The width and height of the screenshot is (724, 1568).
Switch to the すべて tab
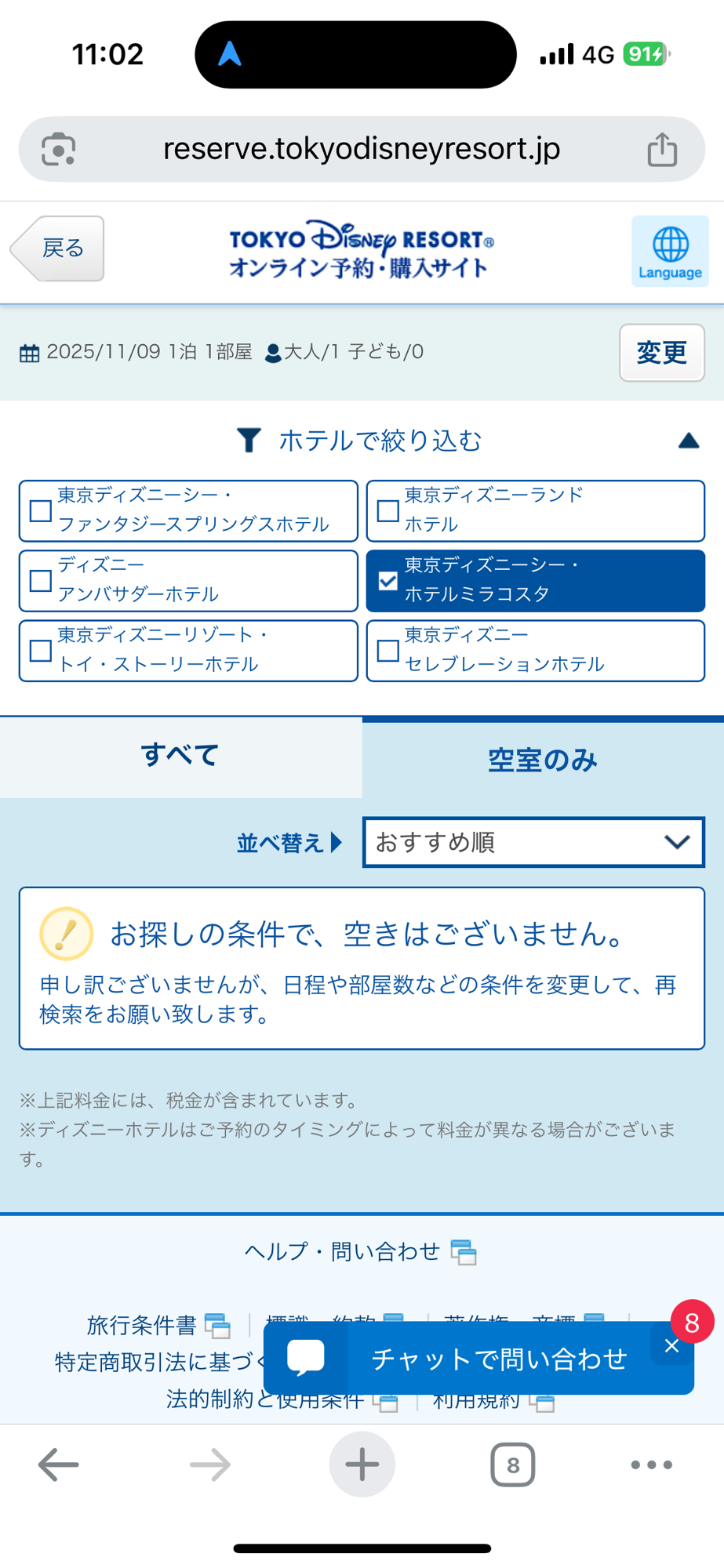click(x=180, y=757)
